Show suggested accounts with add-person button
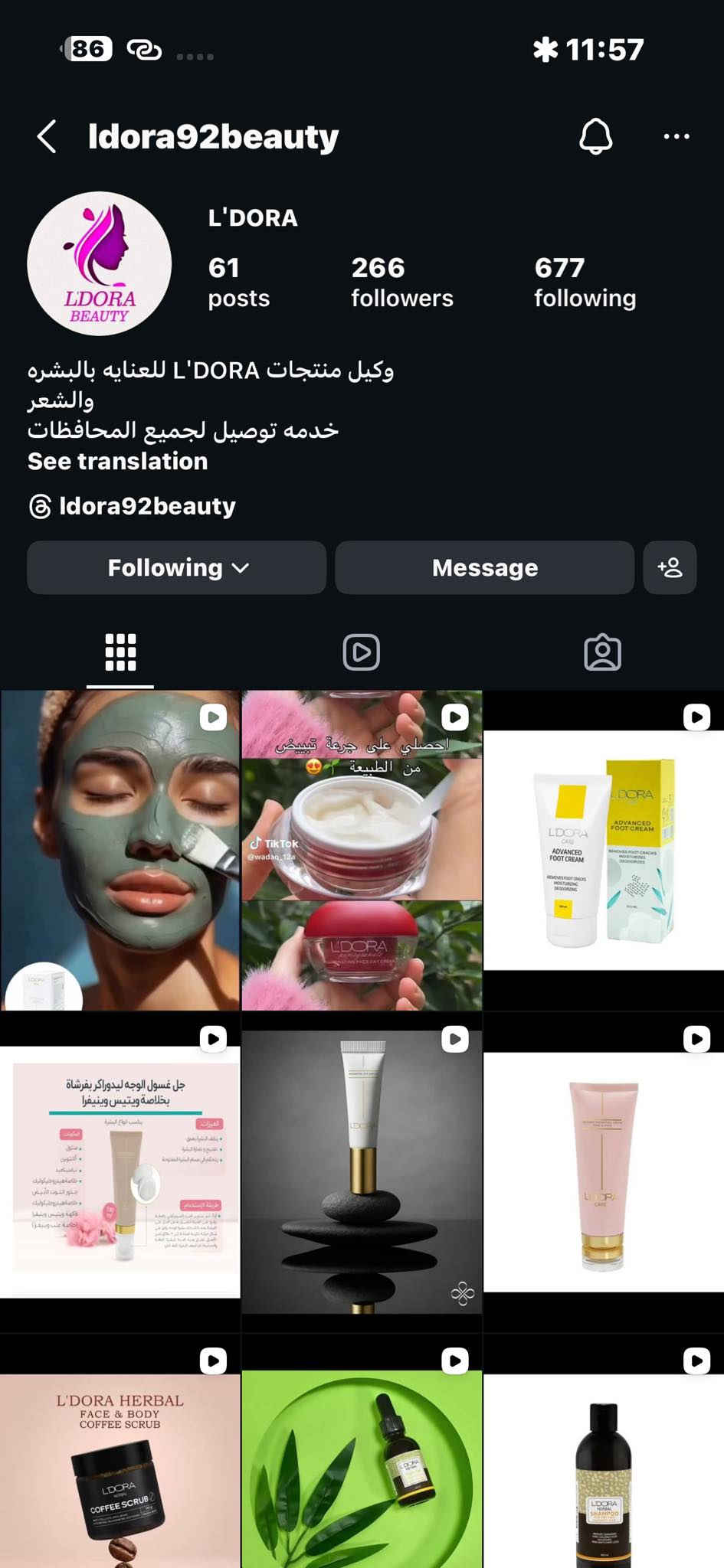 670,567
